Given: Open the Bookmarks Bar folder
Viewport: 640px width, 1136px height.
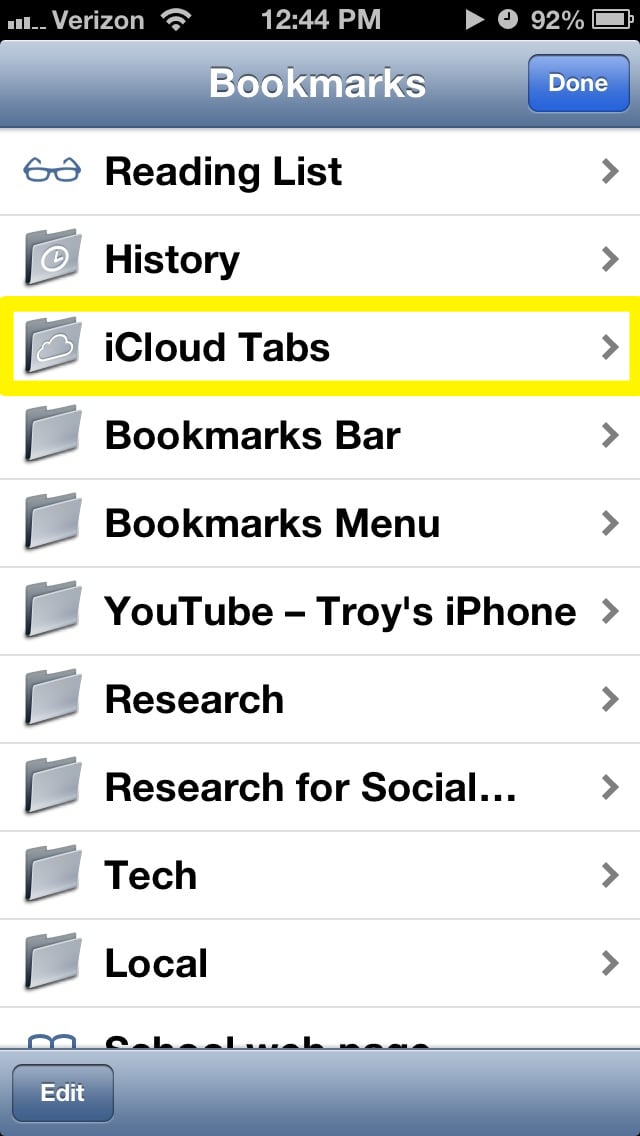Looking at the screenshot, I should tap(320, 435).
